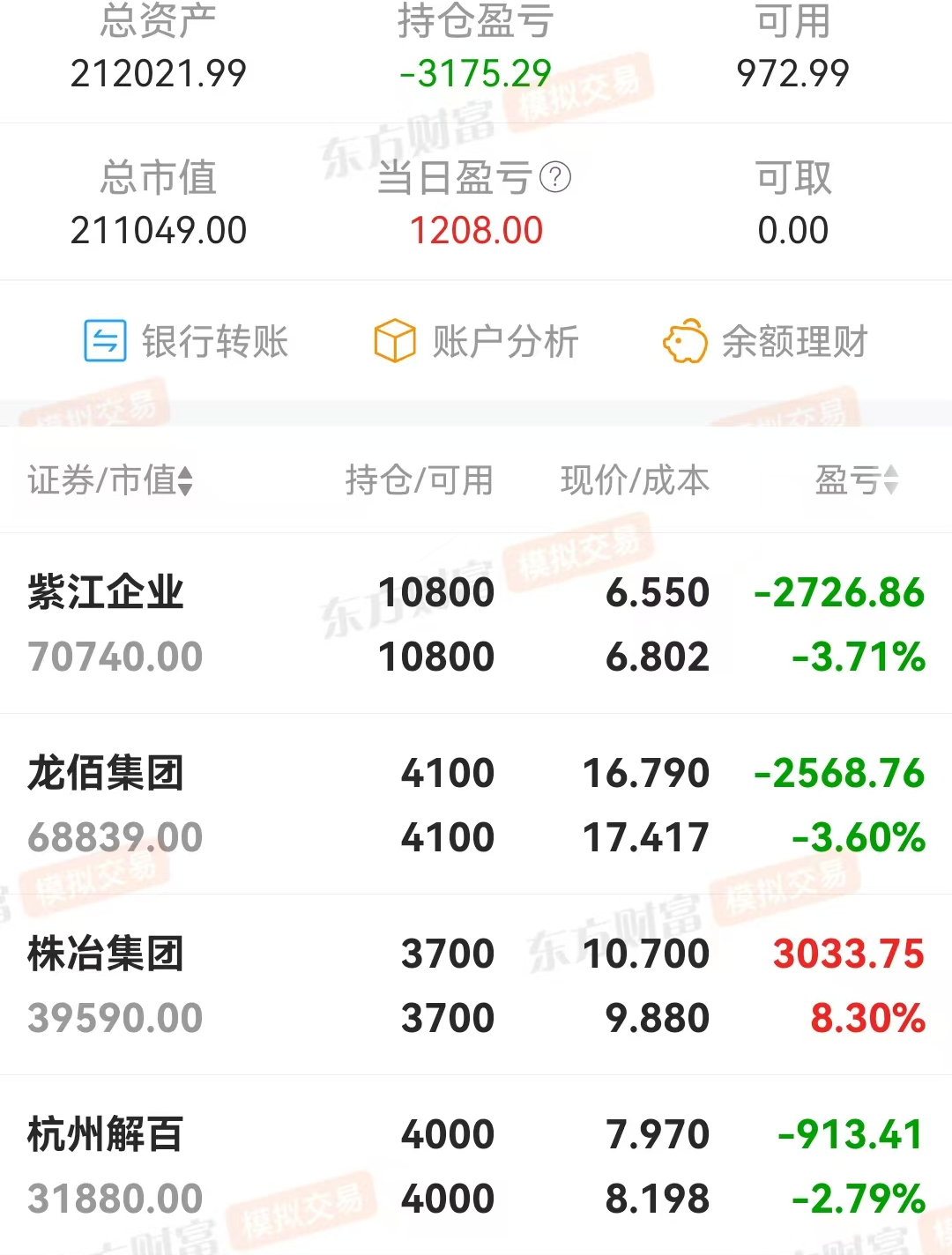Tap the blue transfer arrows icon

click(x=103, y=341)
